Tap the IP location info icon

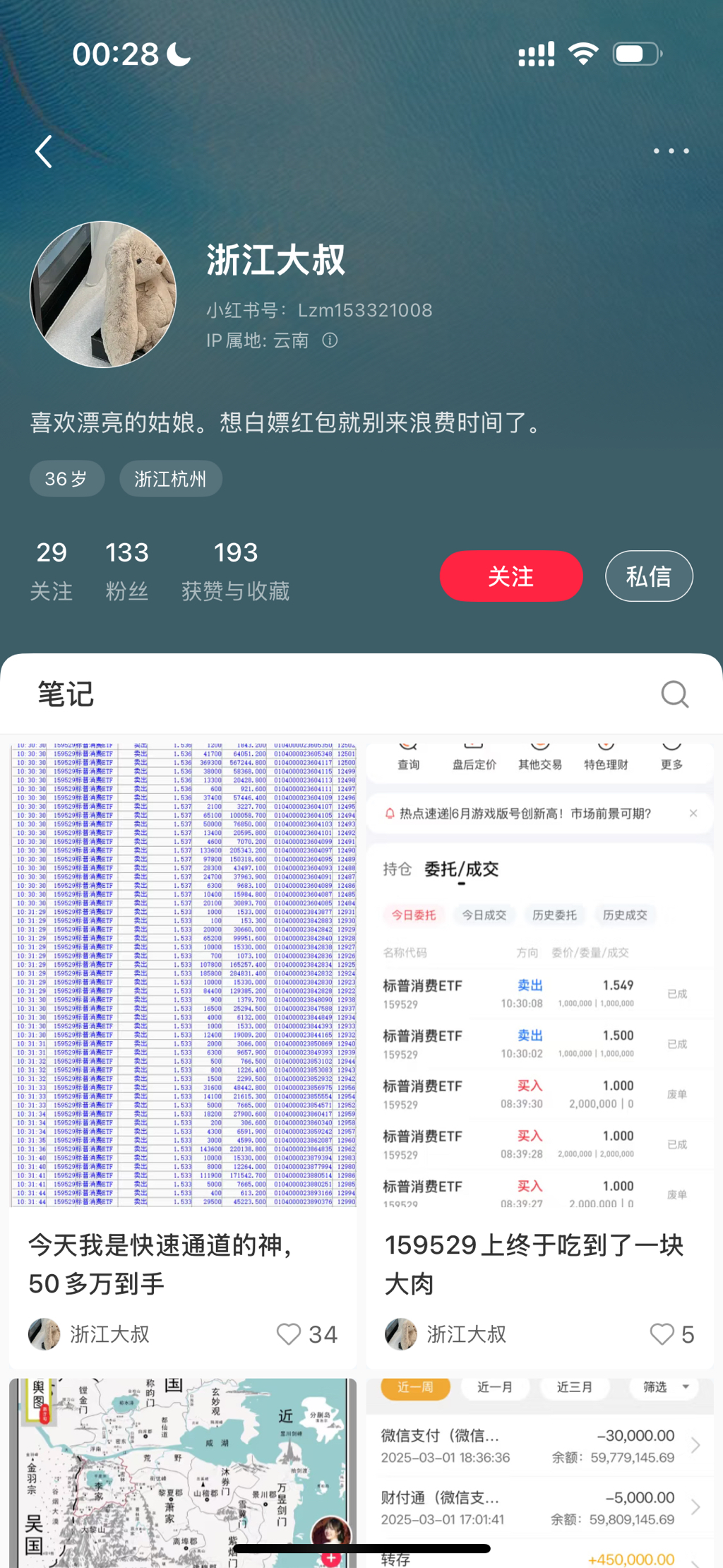point(330,340)
